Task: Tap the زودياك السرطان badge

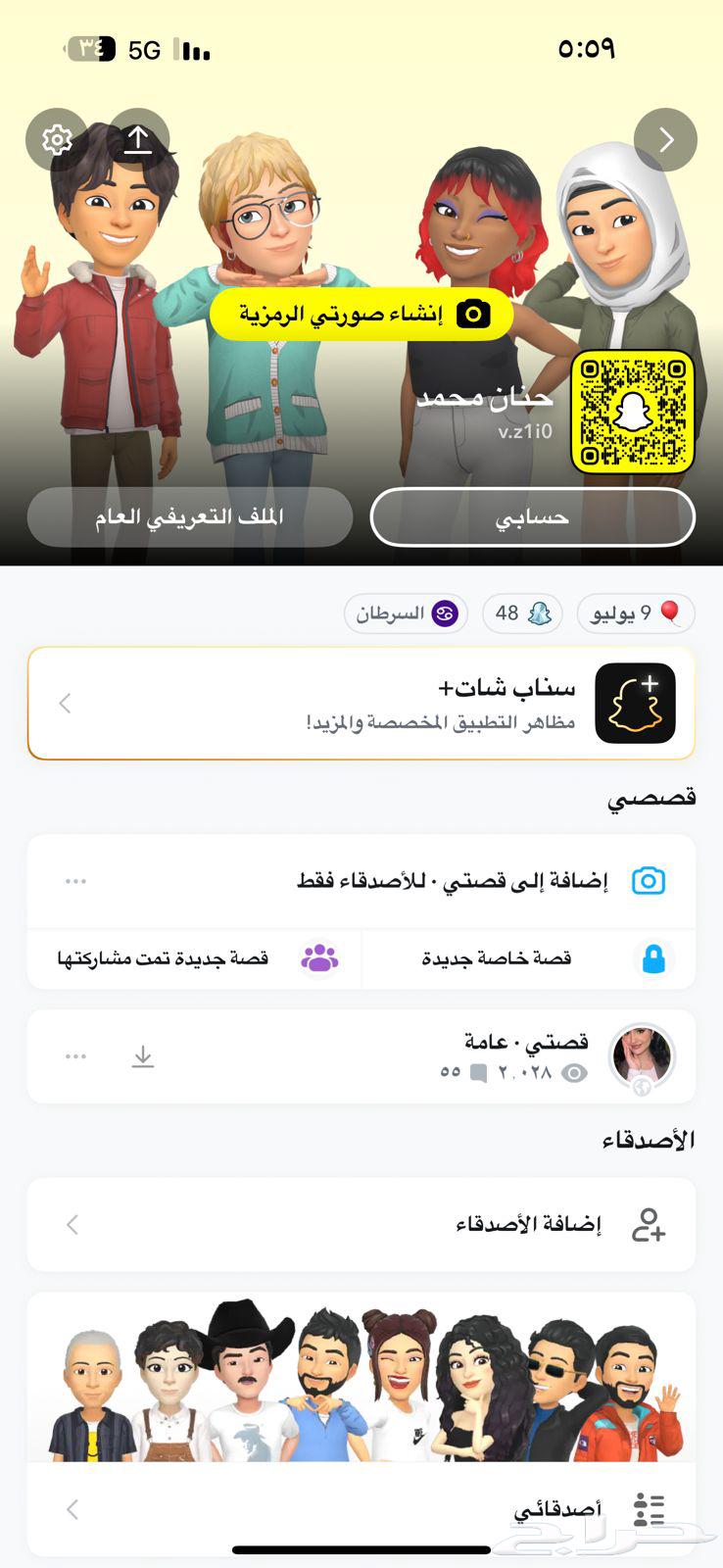Action: [407, 613]
